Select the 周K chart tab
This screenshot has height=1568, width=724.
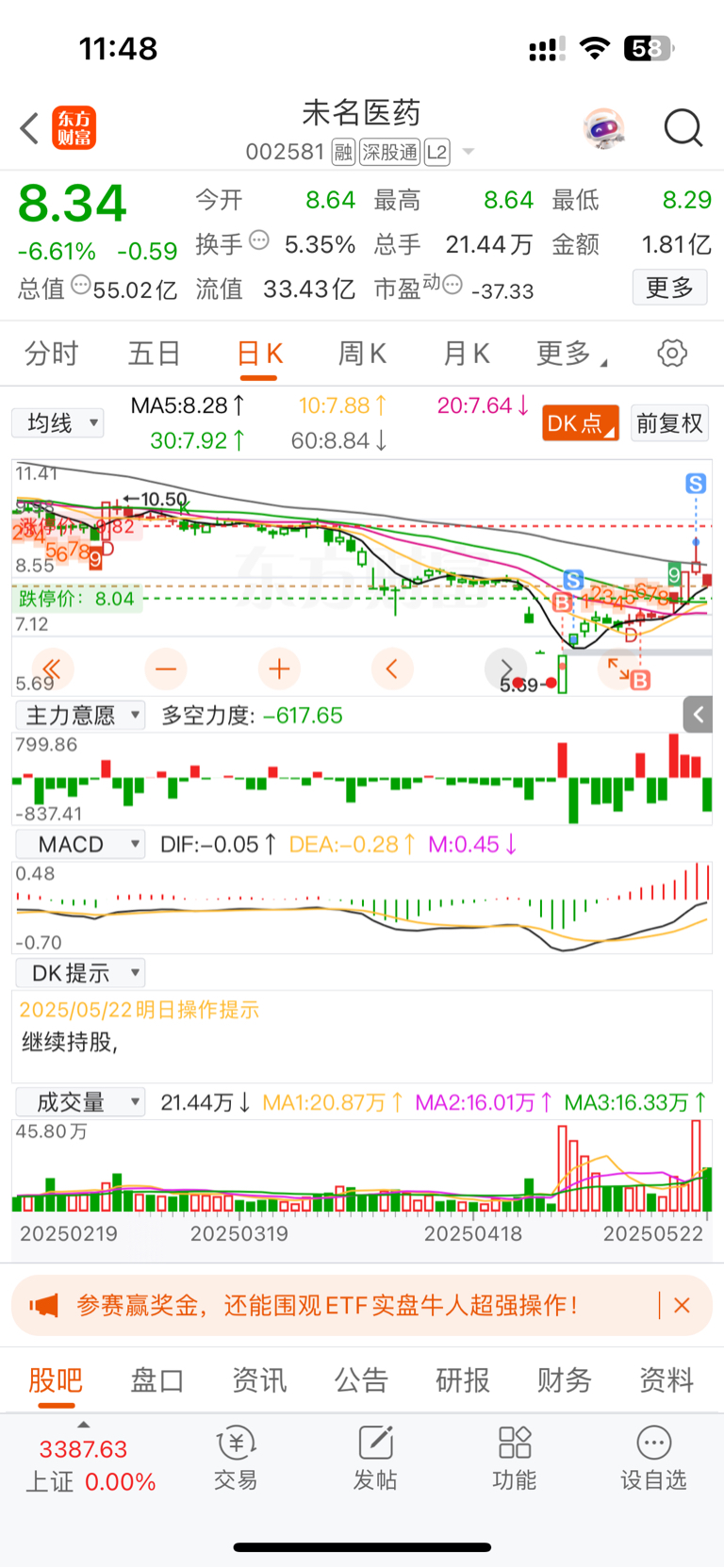[x=362, y=354]
